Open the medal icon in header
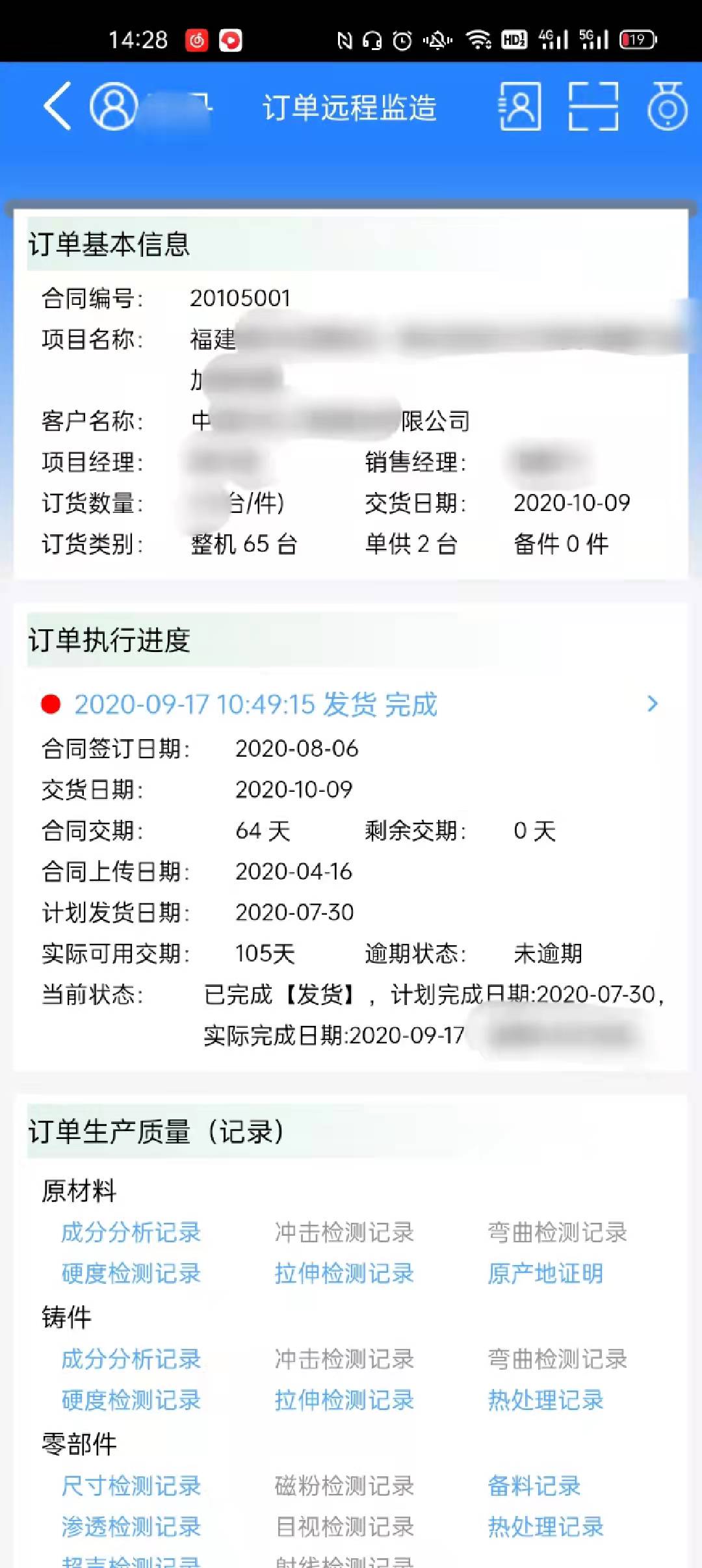Viewport: 702px width, 1568px height. tap(668, 107)
